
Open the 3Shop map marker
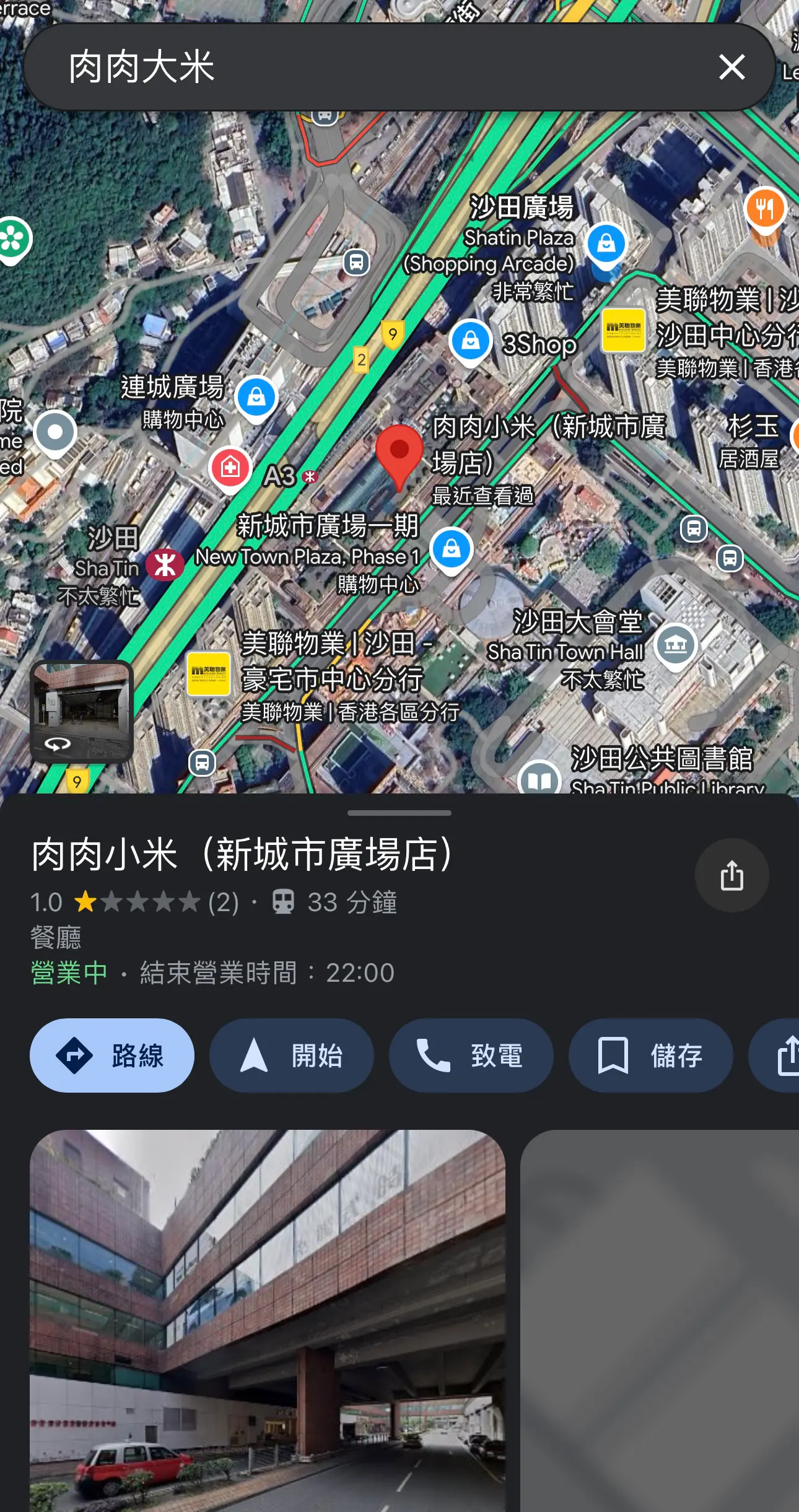tap(471, 343)
